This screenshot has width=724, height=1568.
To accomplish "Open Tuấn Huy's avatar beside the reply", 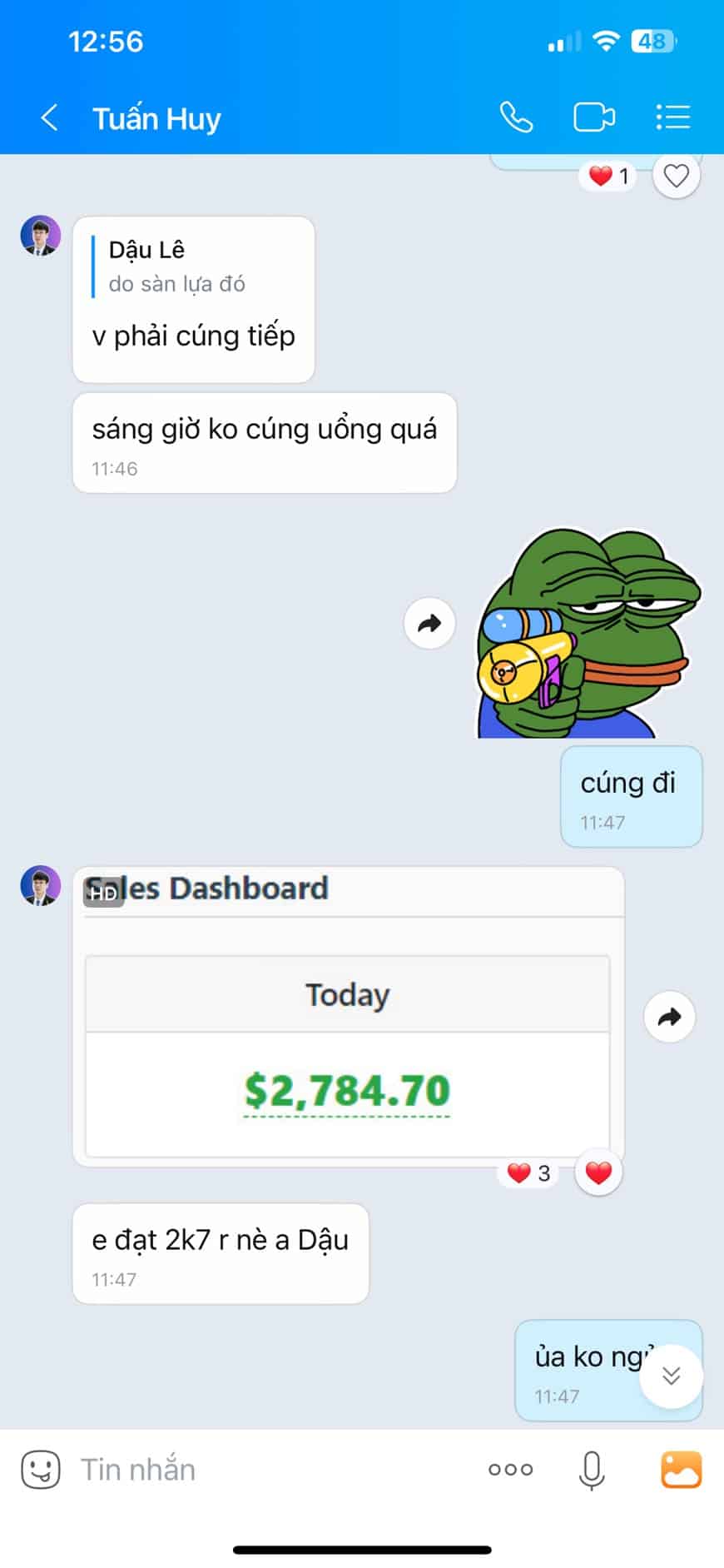I will 41,236.
